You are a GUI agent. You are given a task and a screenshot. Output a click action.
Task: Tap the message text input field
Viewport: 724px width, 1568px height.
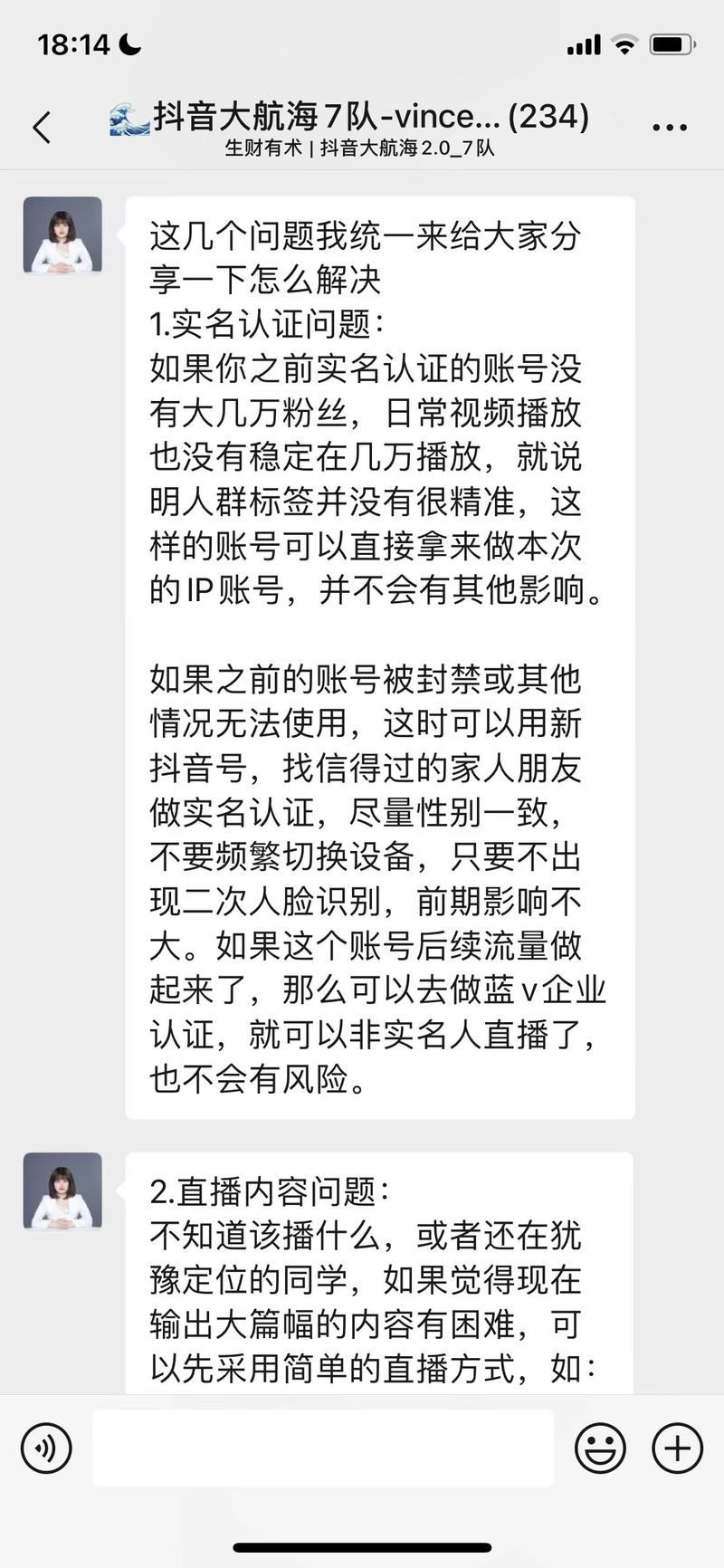[x=324, y=1448]
